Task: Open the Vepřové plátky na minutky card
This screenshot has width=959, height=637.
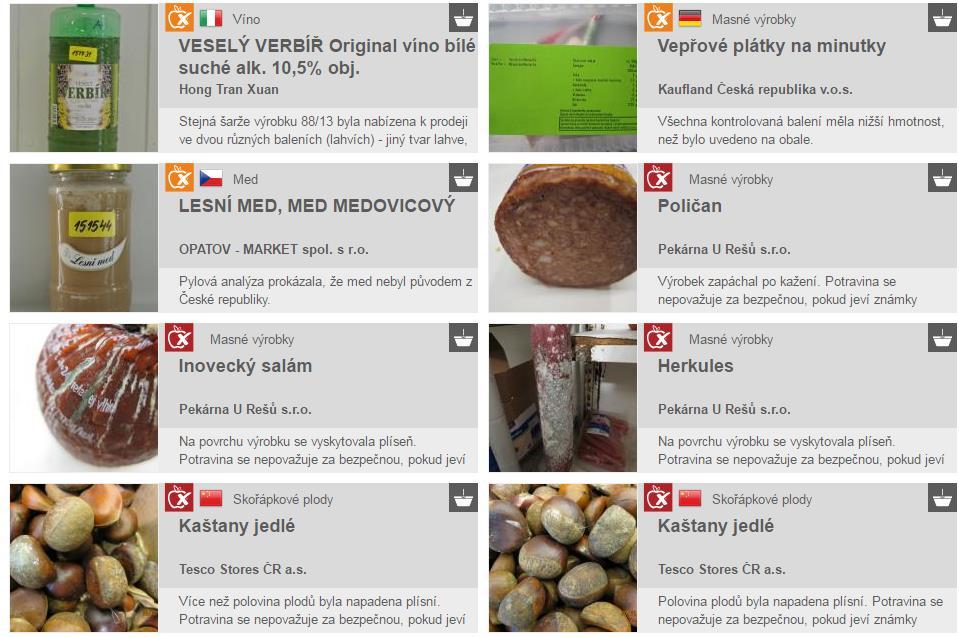Action: (x=771, y=46)
